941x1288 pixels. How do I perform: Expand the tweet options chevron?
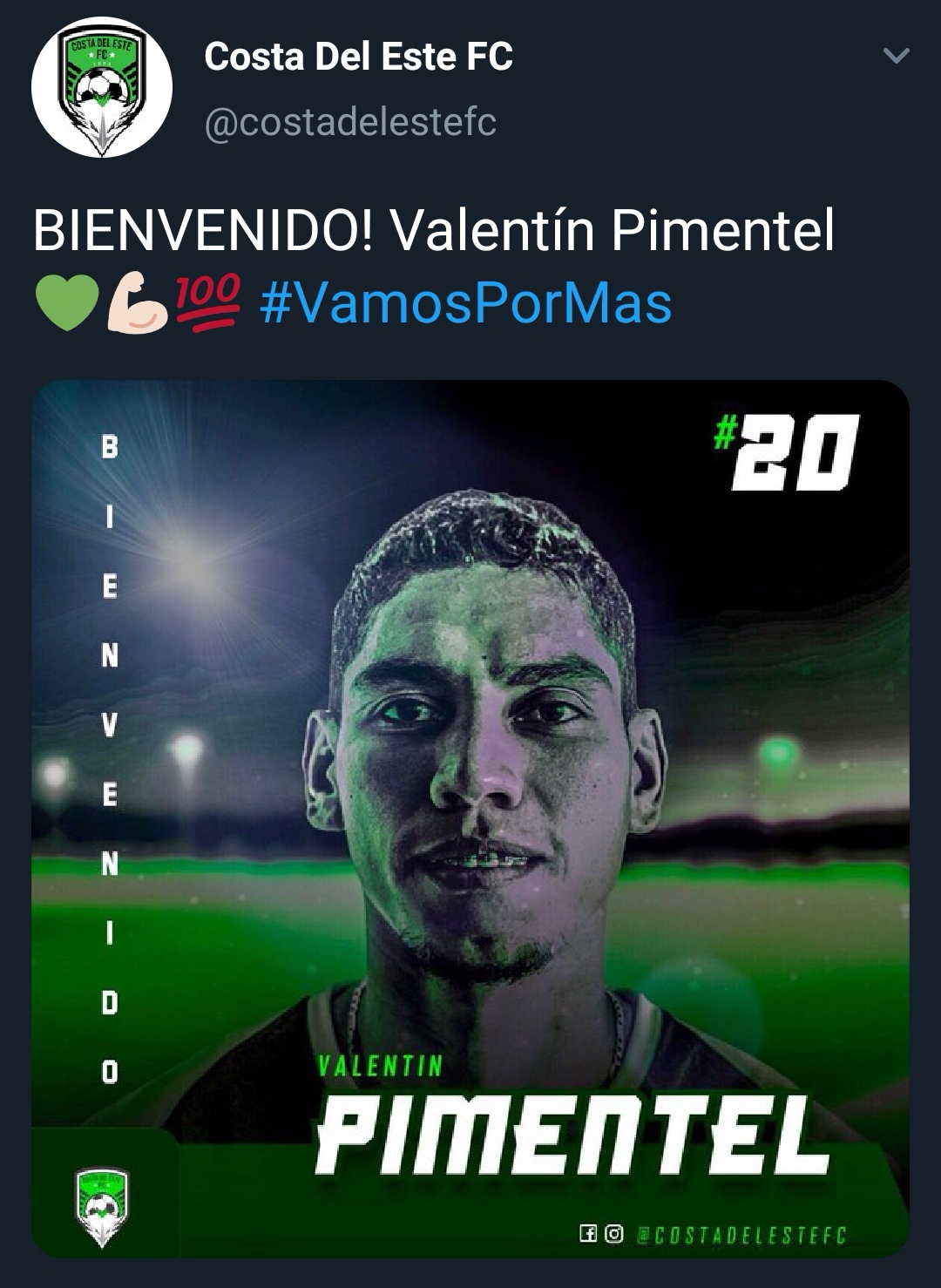click(x=896, y=57)
